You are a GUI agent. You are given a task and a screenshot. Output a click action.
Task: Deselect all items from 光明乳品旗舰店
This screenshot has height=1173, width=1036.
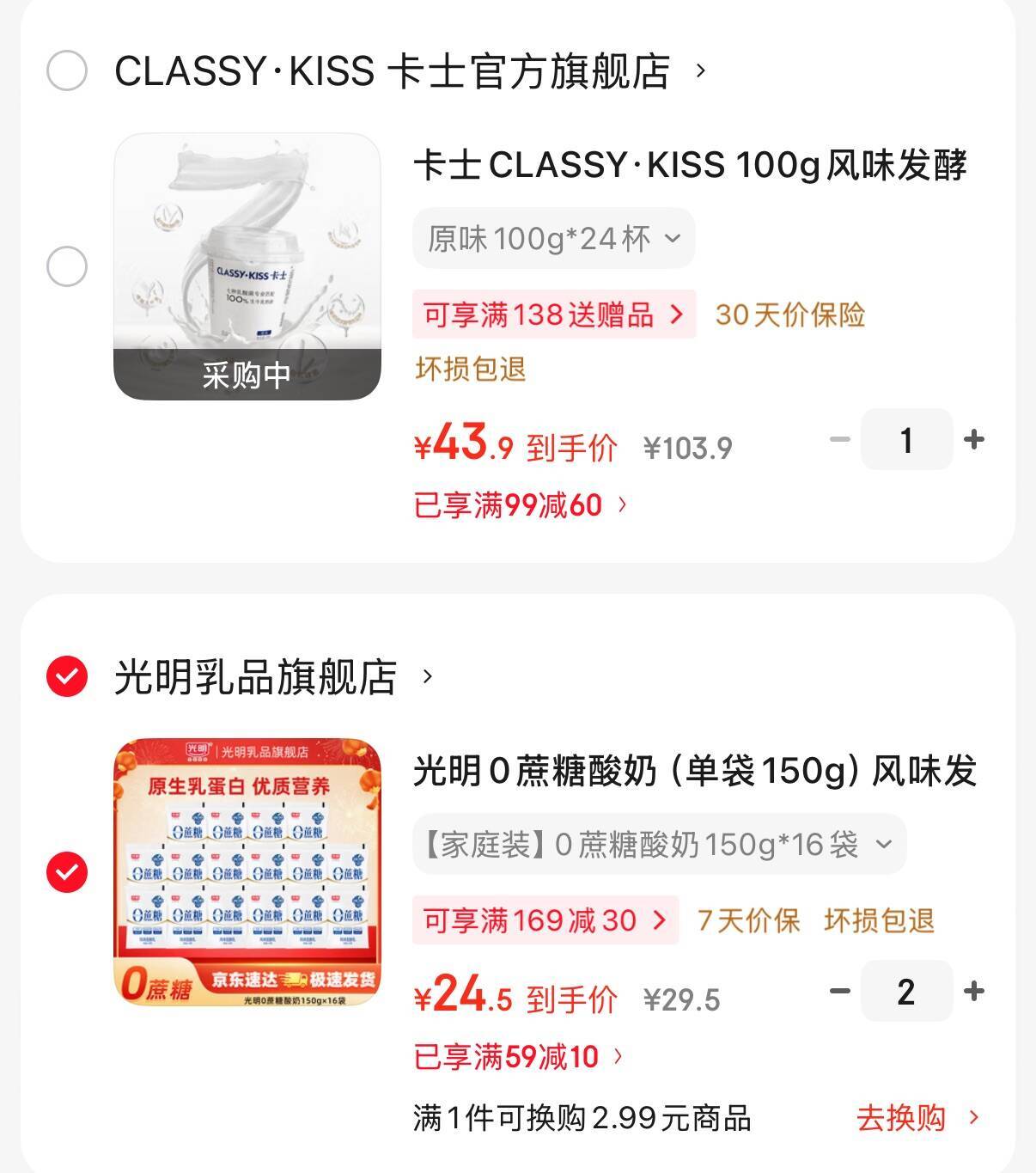(67, 676)
